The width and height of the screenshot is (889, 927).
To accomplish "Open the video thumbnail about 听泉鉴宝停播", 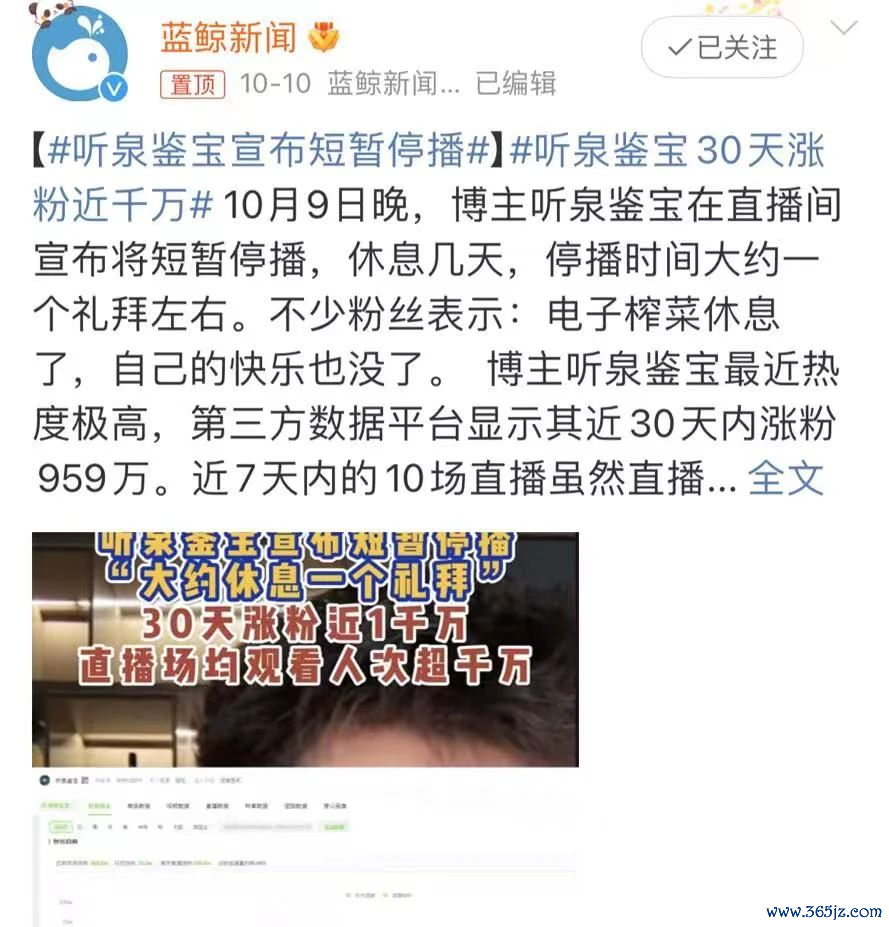I will tap(305, 649).
